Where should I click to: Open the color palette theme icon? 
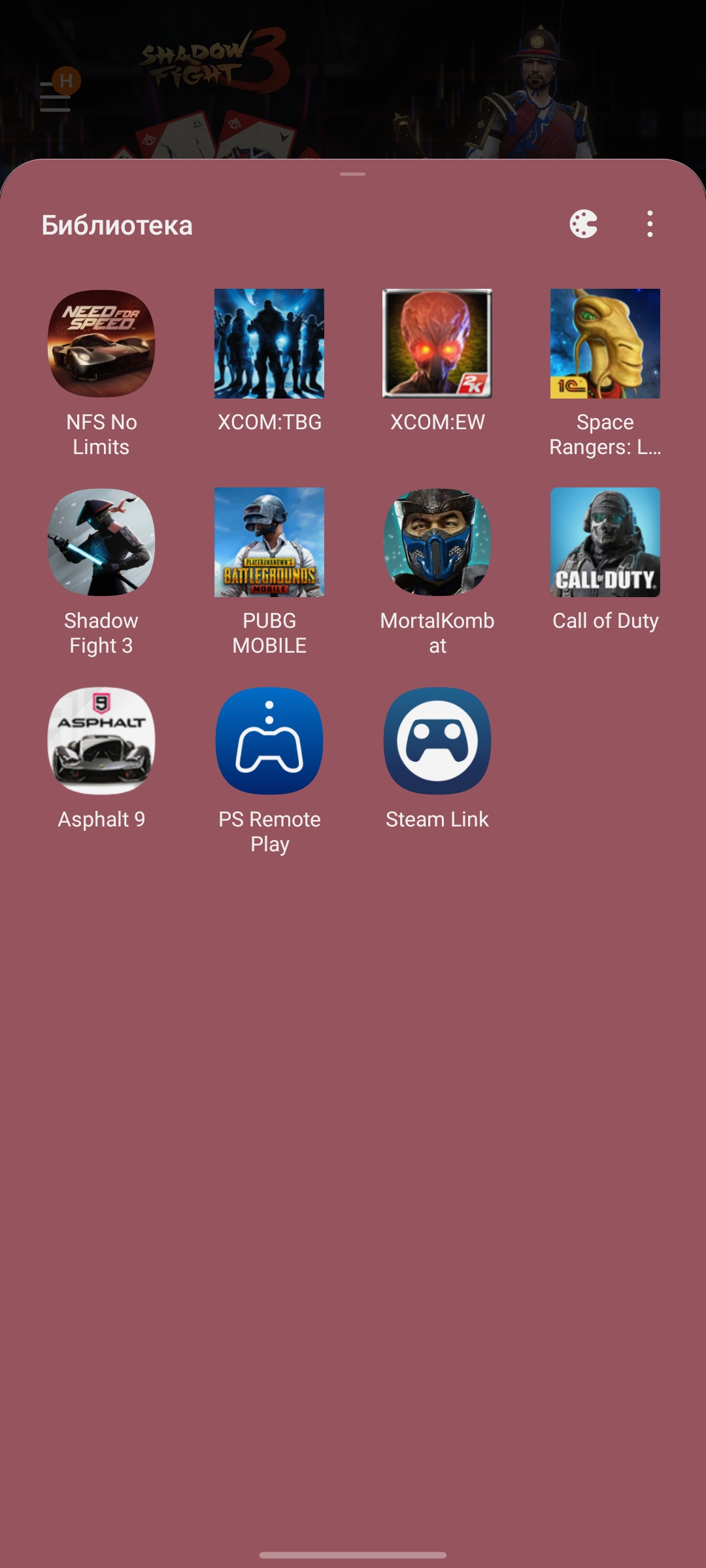pyautogui.click(x=583, y=224)
